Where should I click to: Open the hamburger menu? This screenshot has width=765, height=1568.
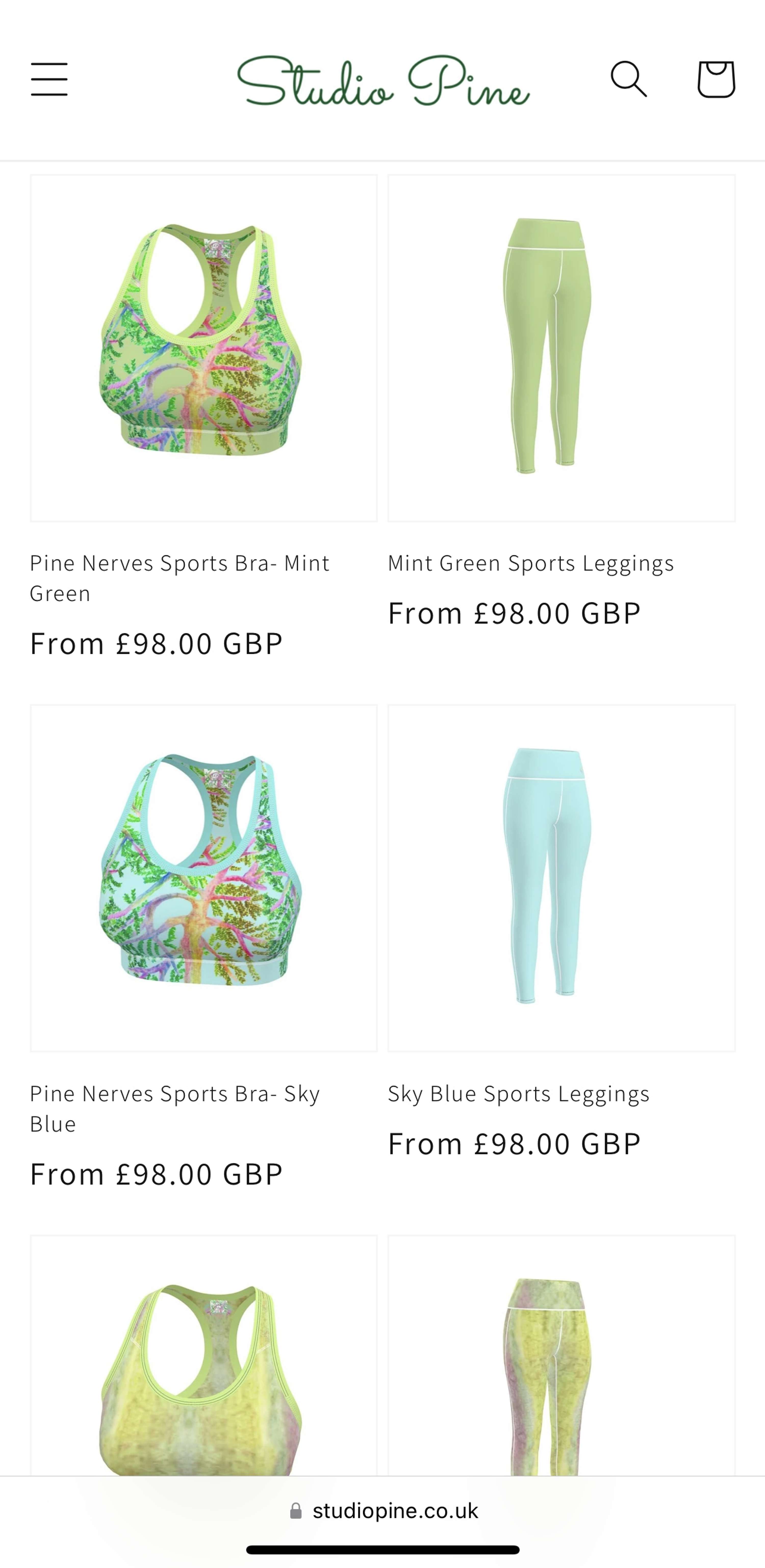[49, 79]
